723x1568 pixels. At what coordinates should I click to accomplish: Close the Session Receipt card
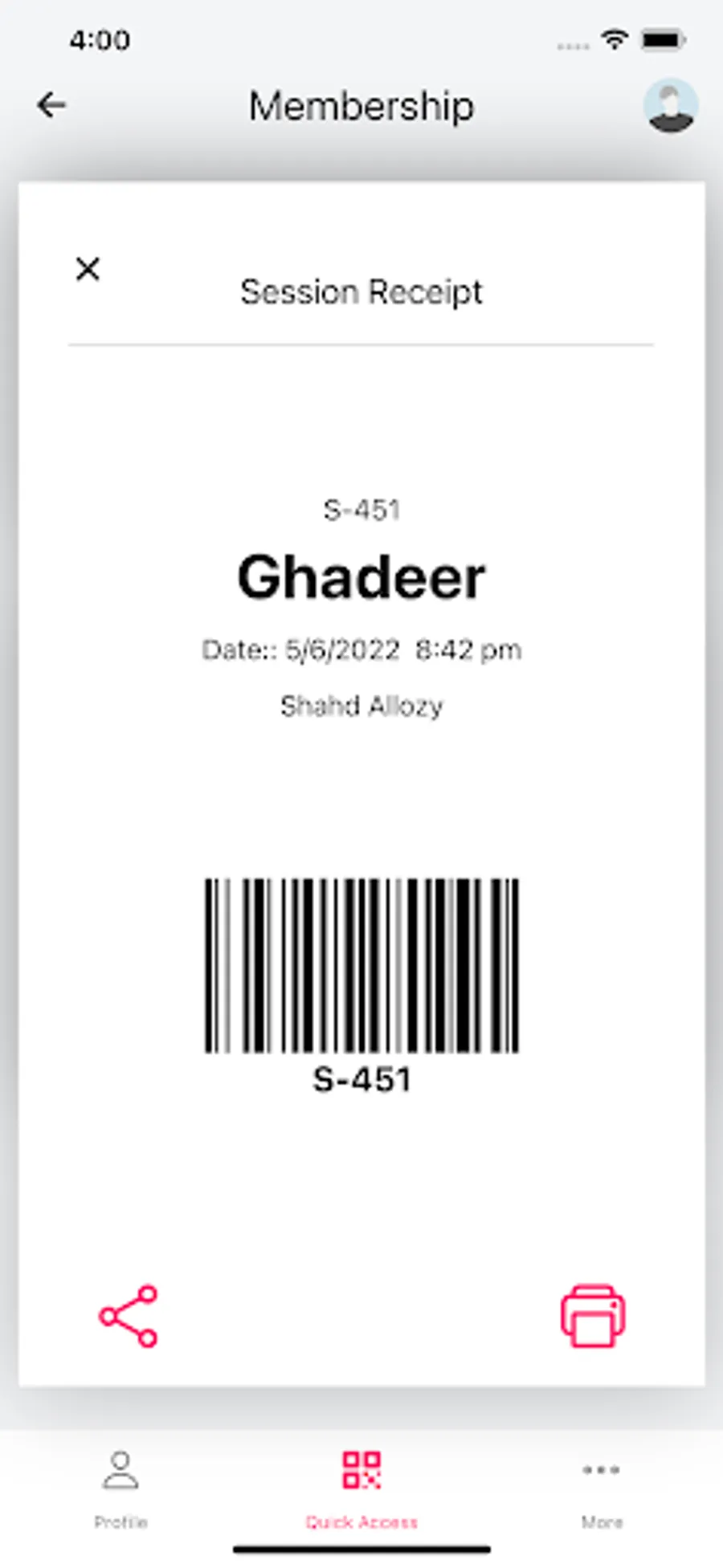coord(88,269)
